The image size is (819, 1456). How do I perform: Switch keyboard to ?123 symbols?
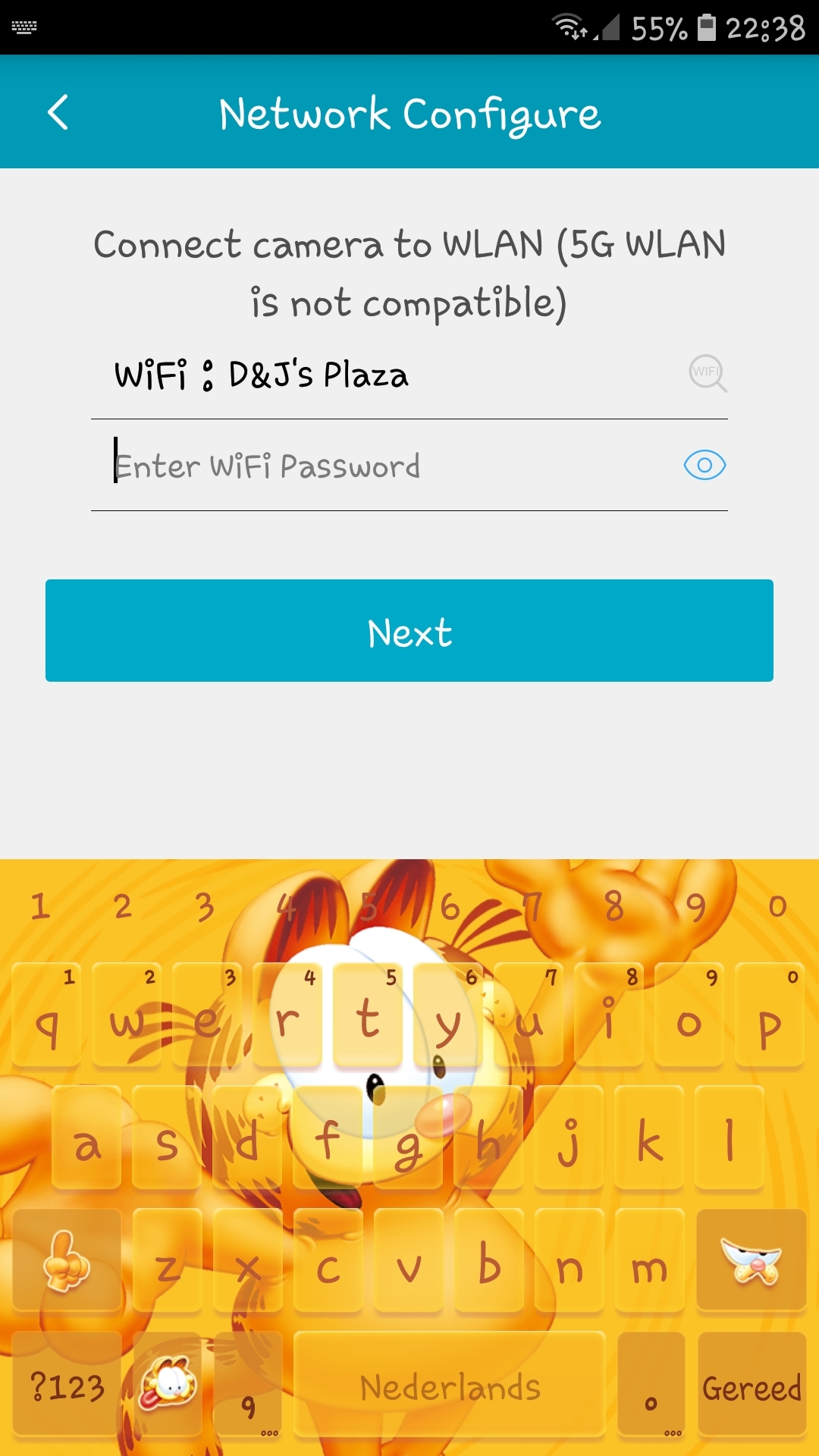[x=67, y=1387]
